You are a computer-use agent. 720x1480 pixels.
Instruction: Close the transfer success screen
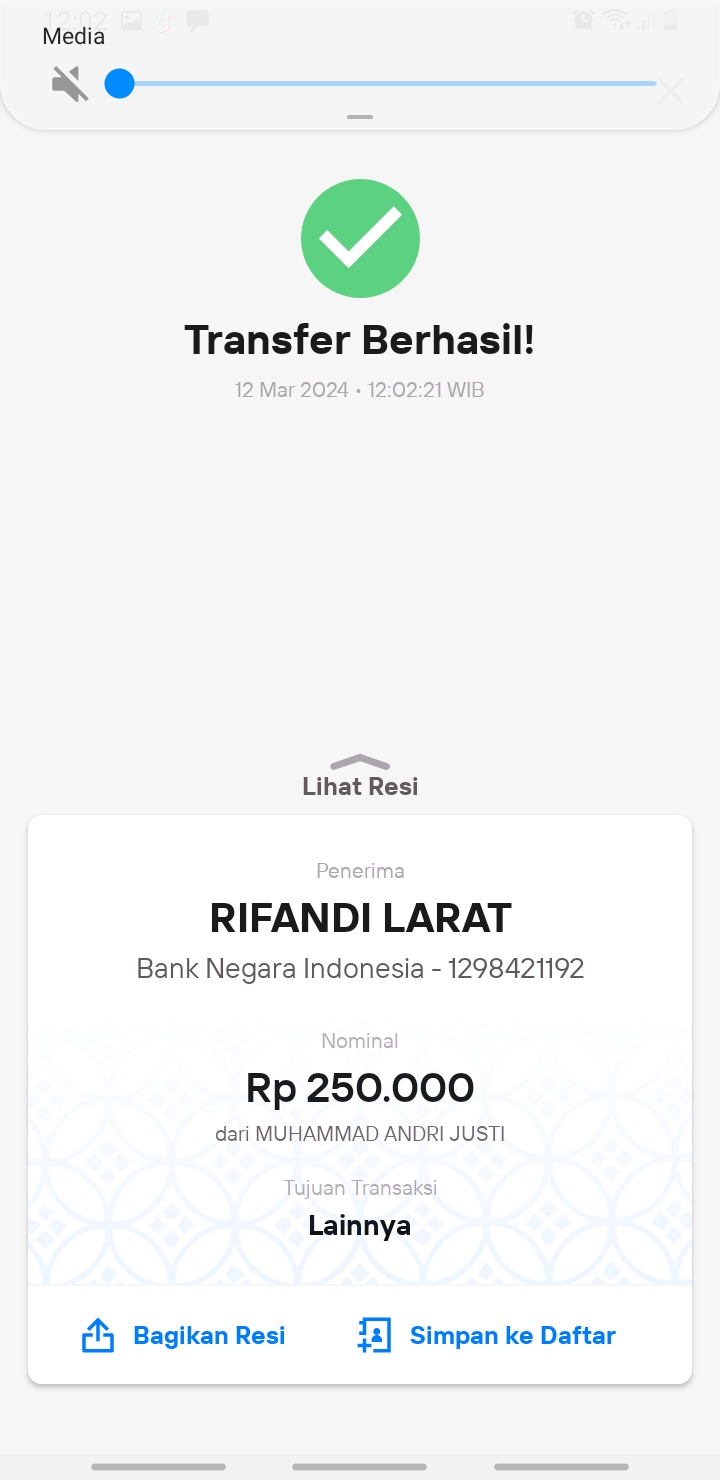(x=671, y=91)
